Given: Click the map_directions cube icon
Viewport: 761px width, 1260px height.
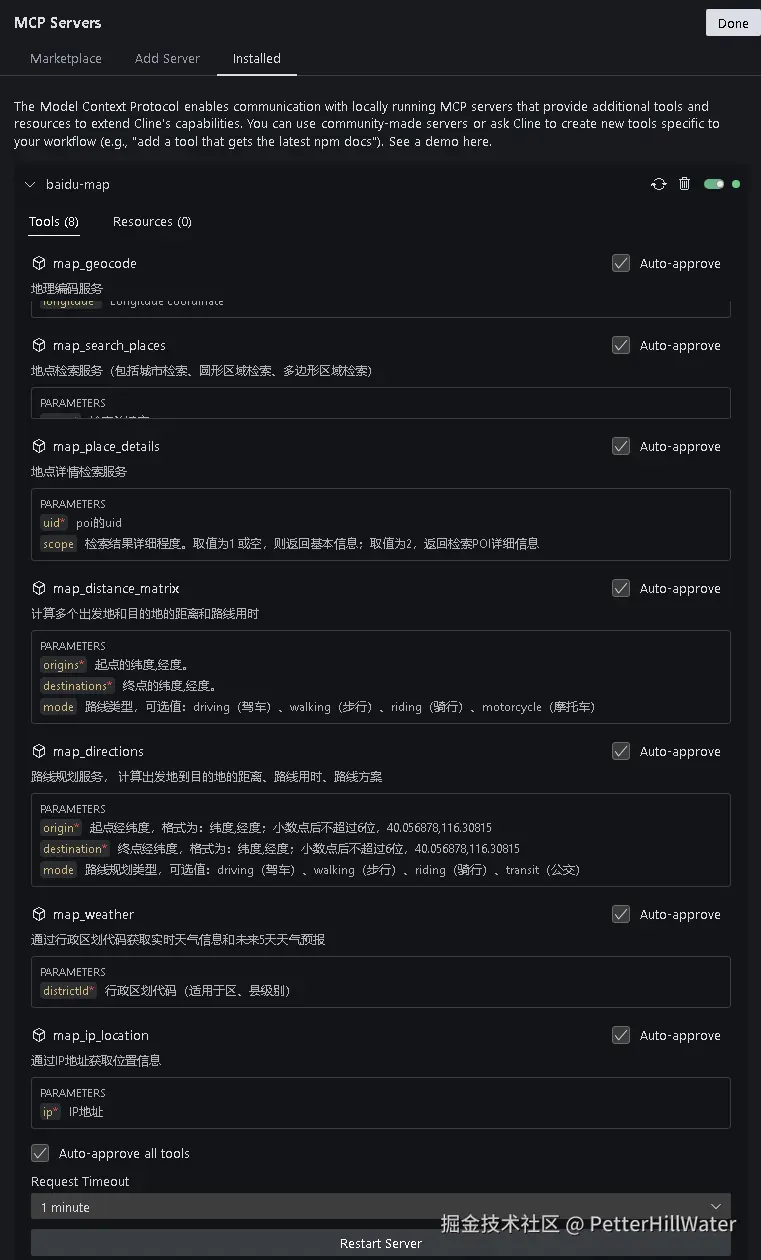Looking at the screenshot, I should point(38,751).
